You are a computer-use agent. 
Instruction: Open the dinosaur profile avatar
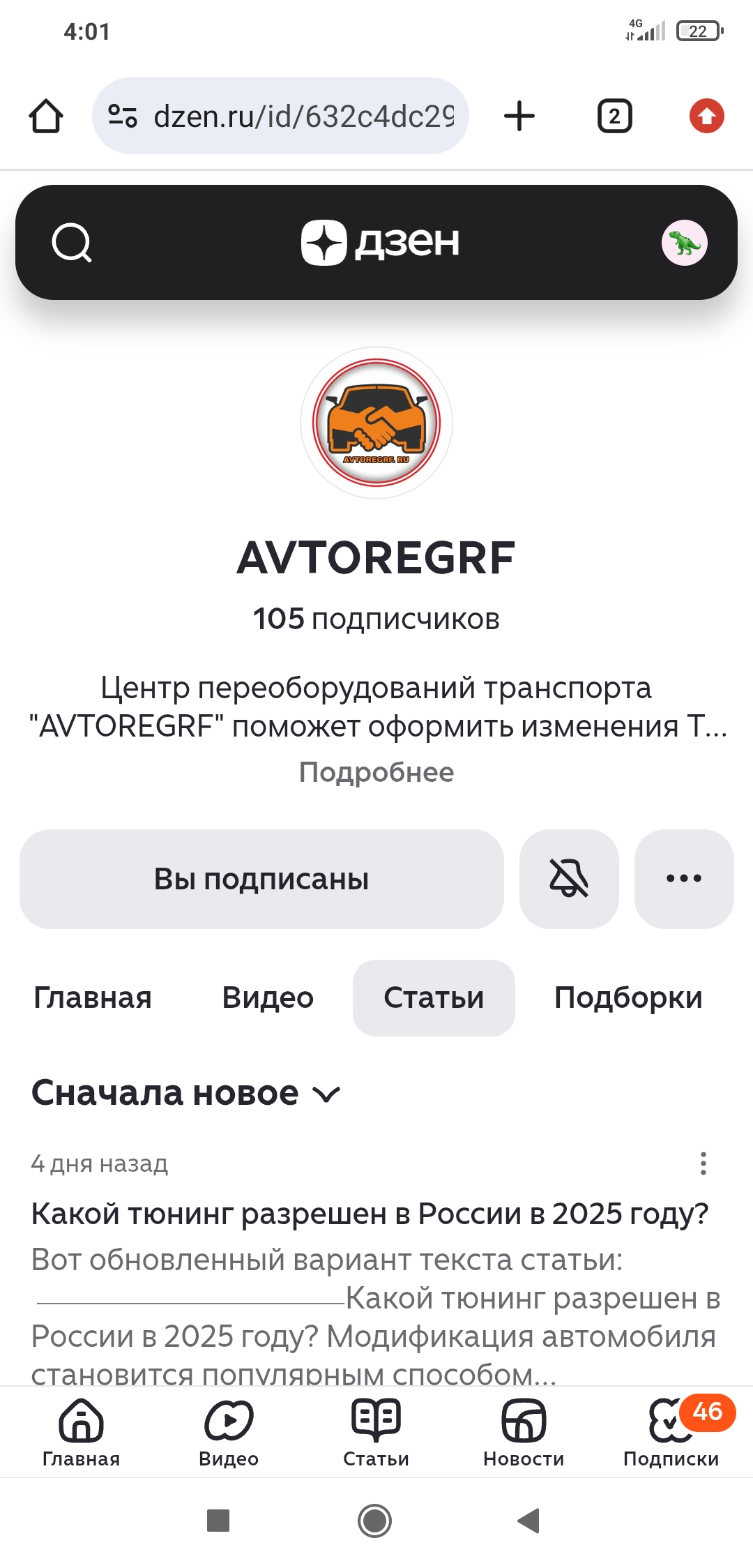(x=684, y=243)
